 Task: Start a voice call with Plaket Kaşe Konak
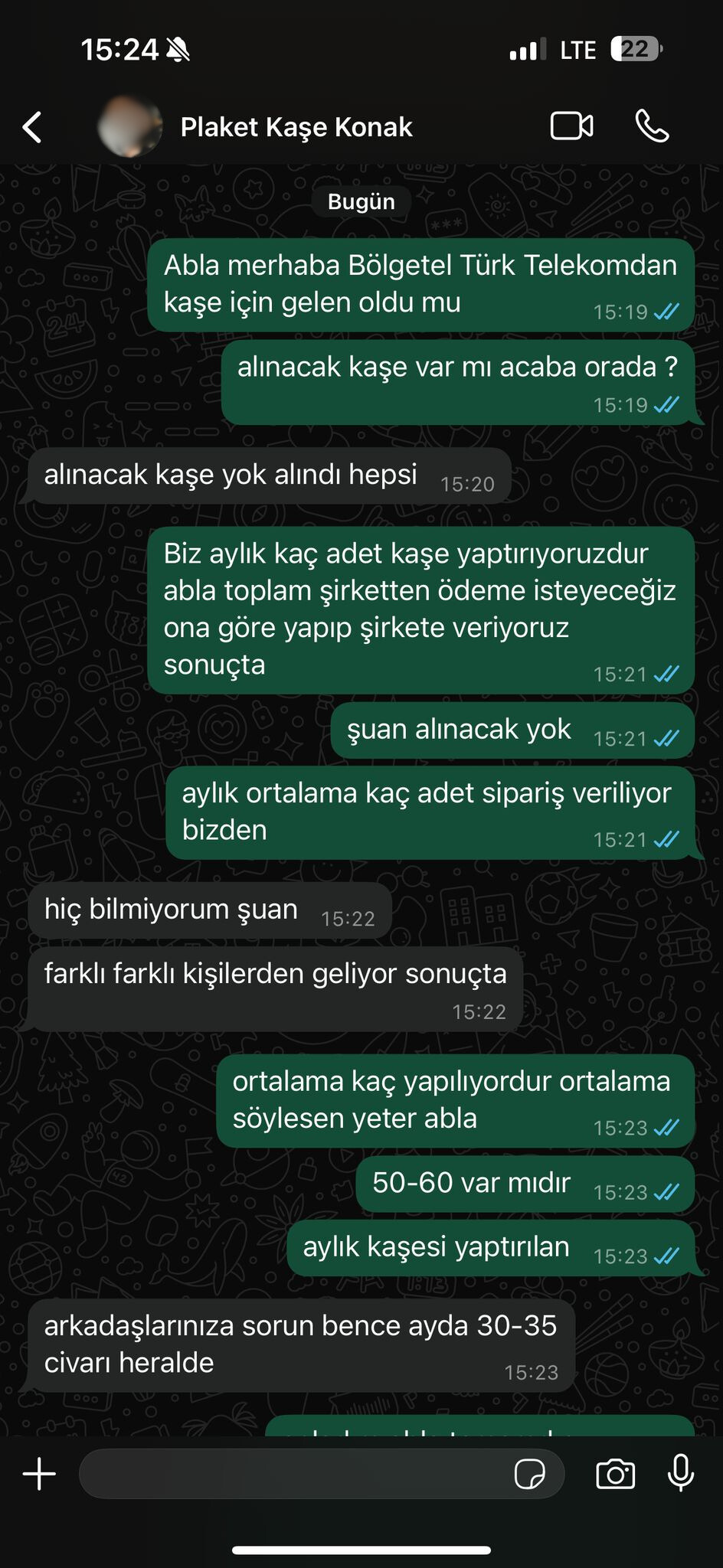coord(653,126)
